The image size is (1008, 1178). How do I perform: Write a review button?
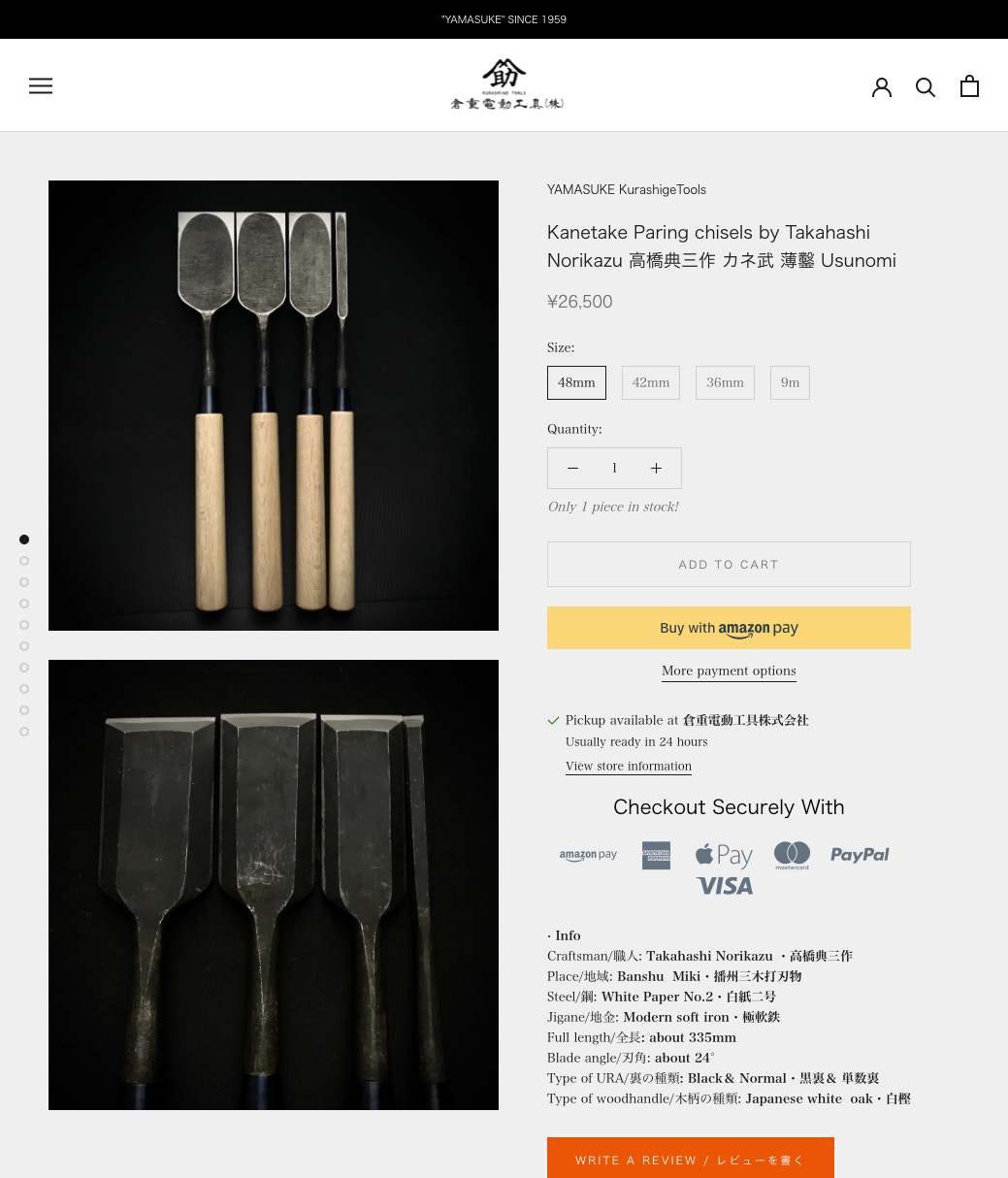coord(690,1159)
